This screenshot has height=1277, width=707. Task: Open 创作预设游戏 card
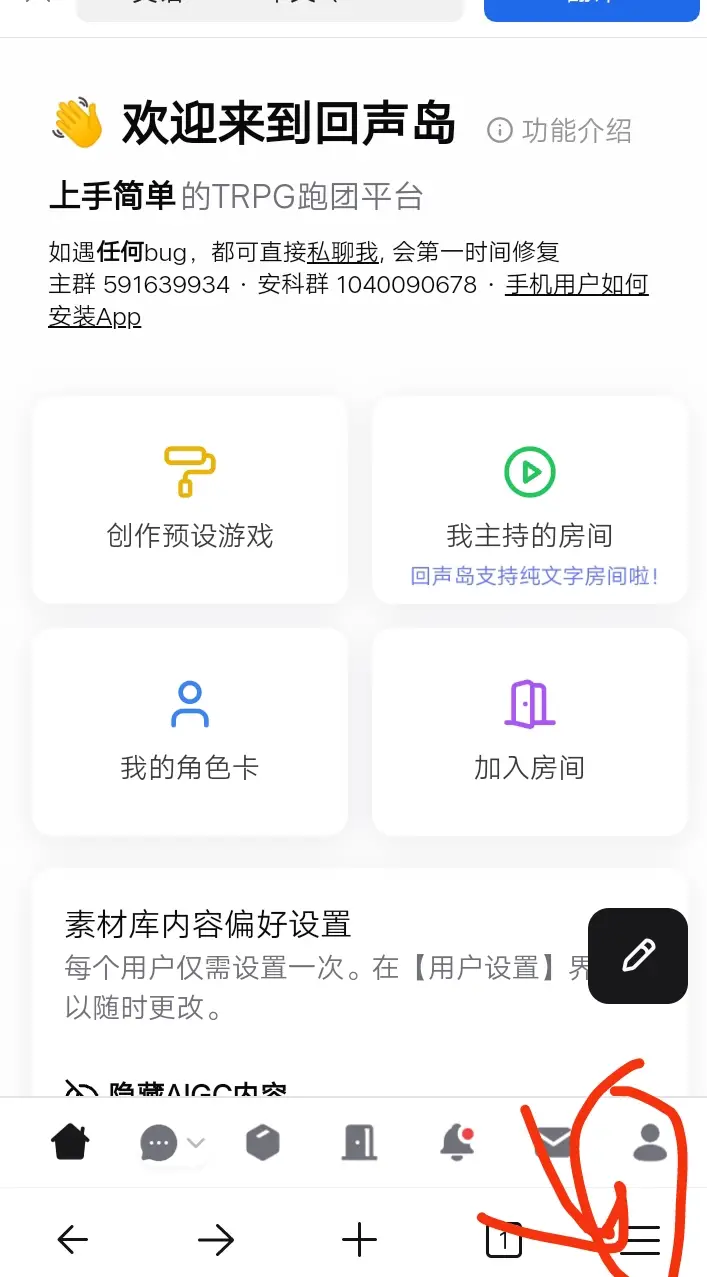(190, 500)
